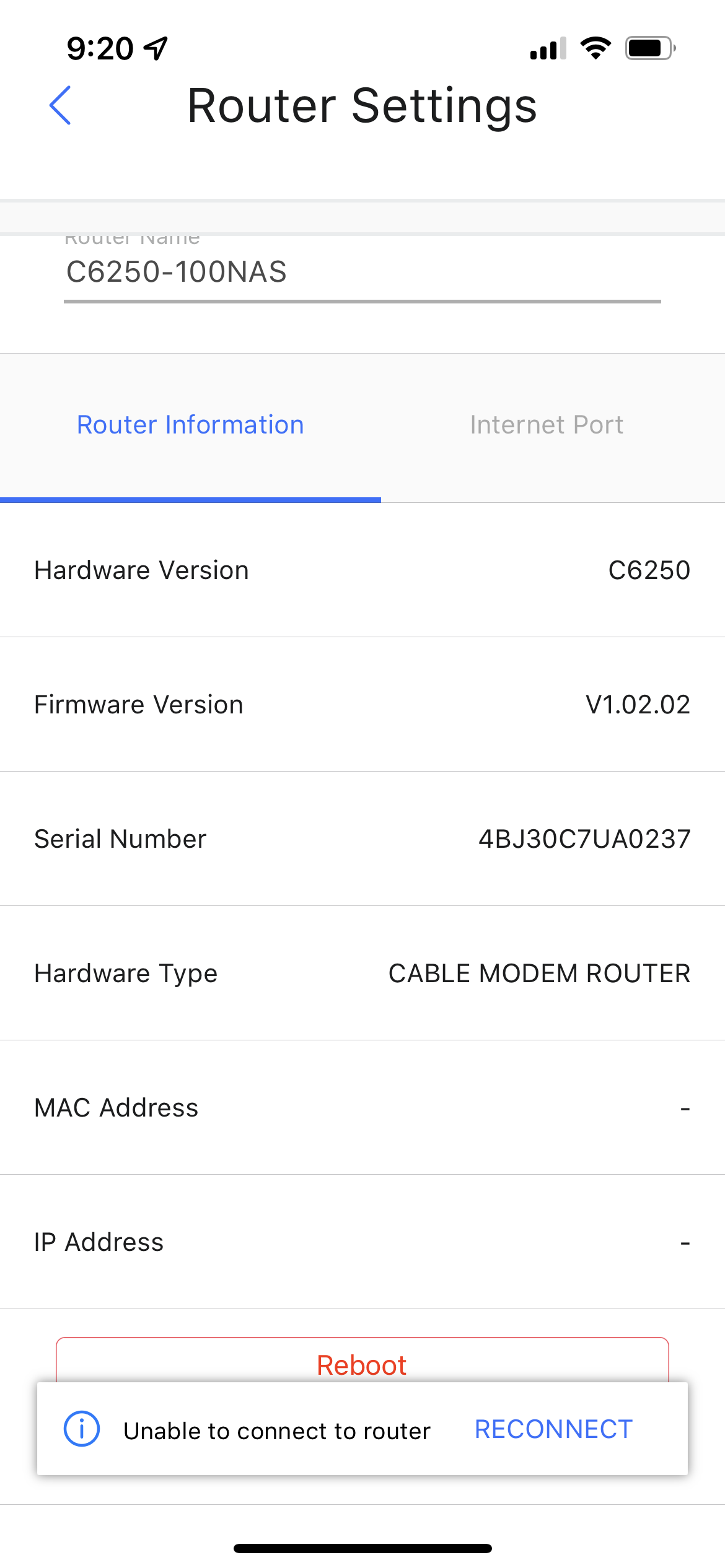725x1568 pixels.
Task: Tap the location services arrow icon
Action: coord(155,48)
